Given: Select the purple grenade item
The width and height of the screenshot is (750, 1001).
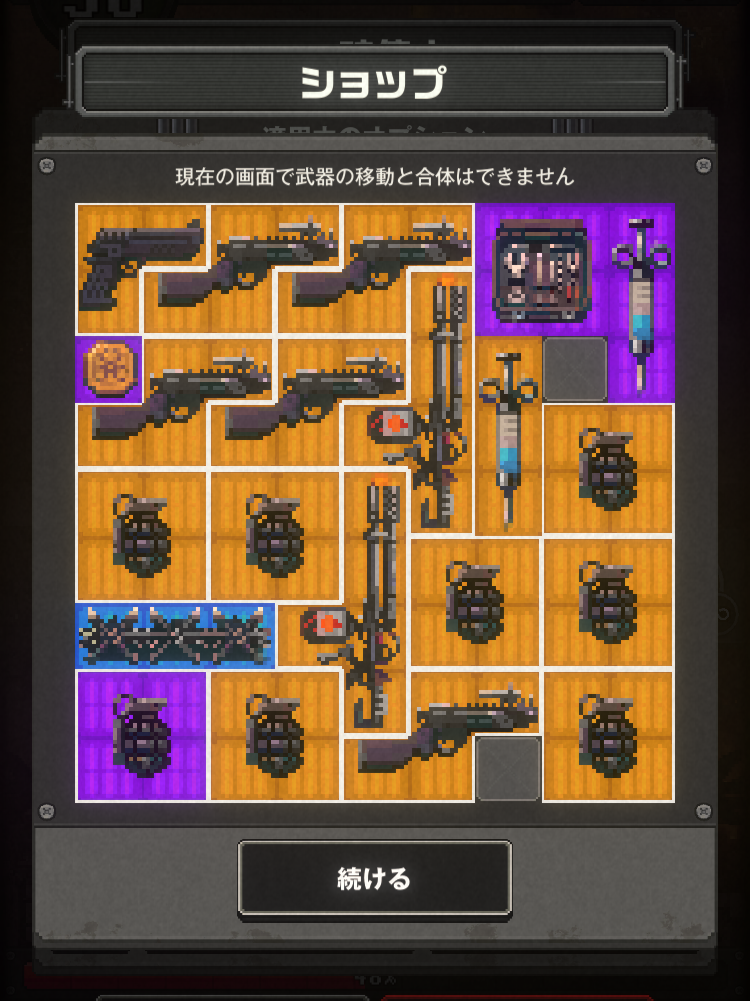Looking at the screenshot, I should (141, 735).
